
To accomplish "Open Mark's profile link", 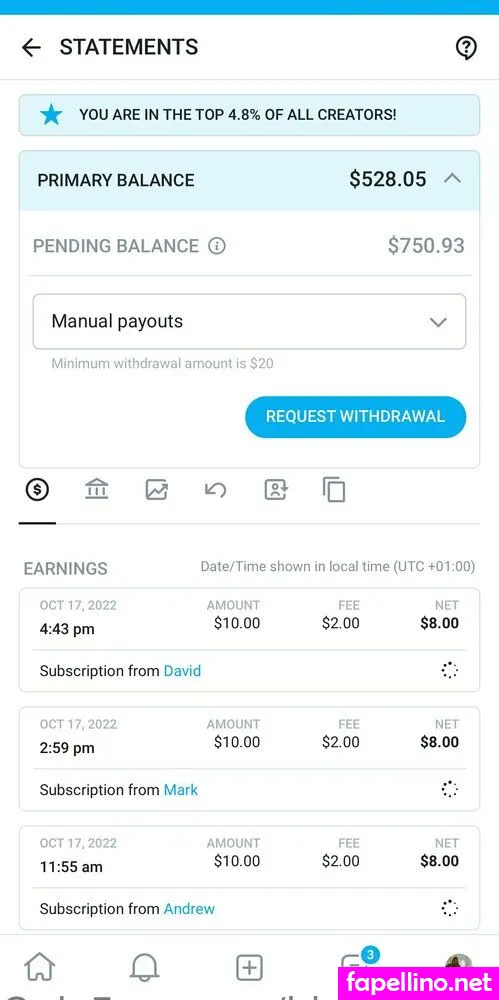I will click(181, 790).
